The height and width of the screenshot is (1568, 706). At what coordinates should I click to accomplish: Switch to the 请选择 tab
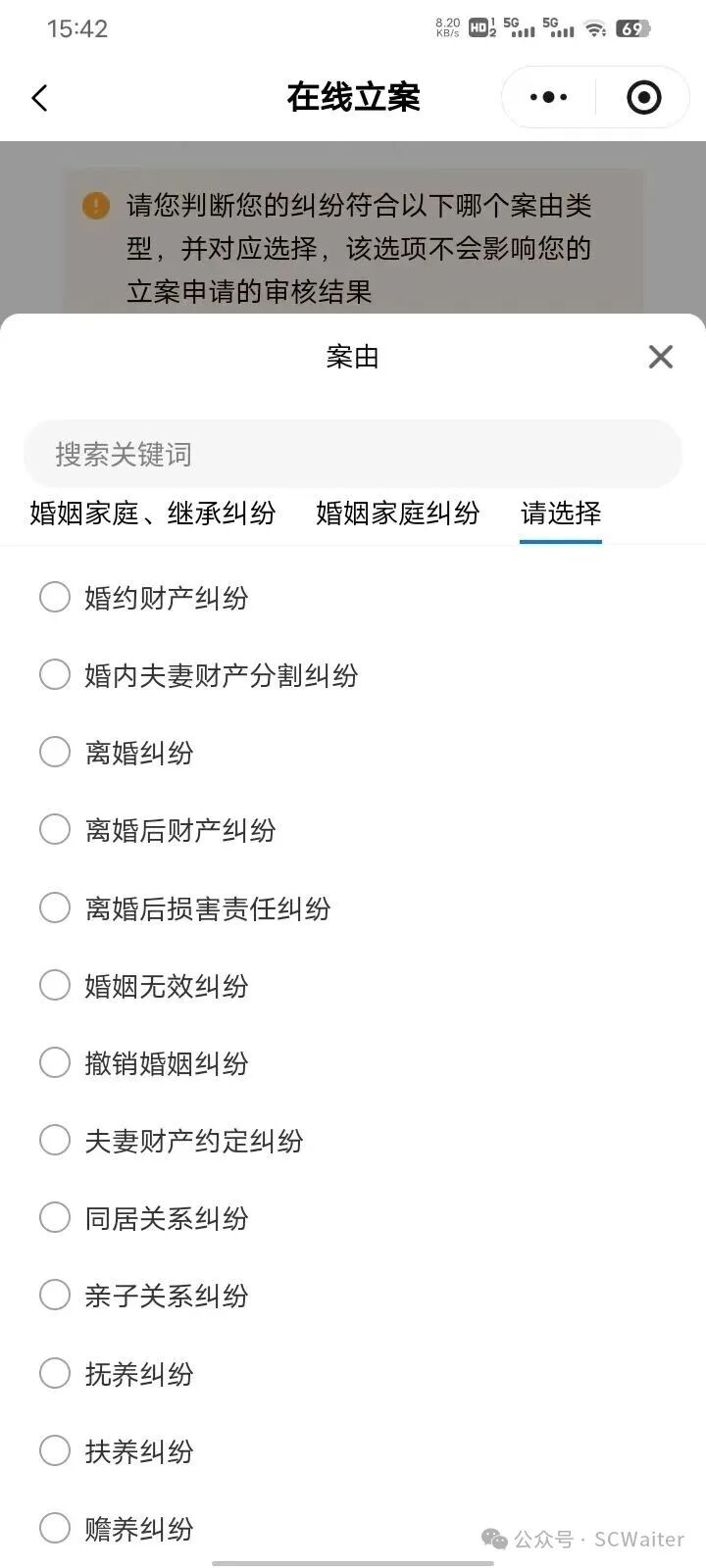[560, 514]
